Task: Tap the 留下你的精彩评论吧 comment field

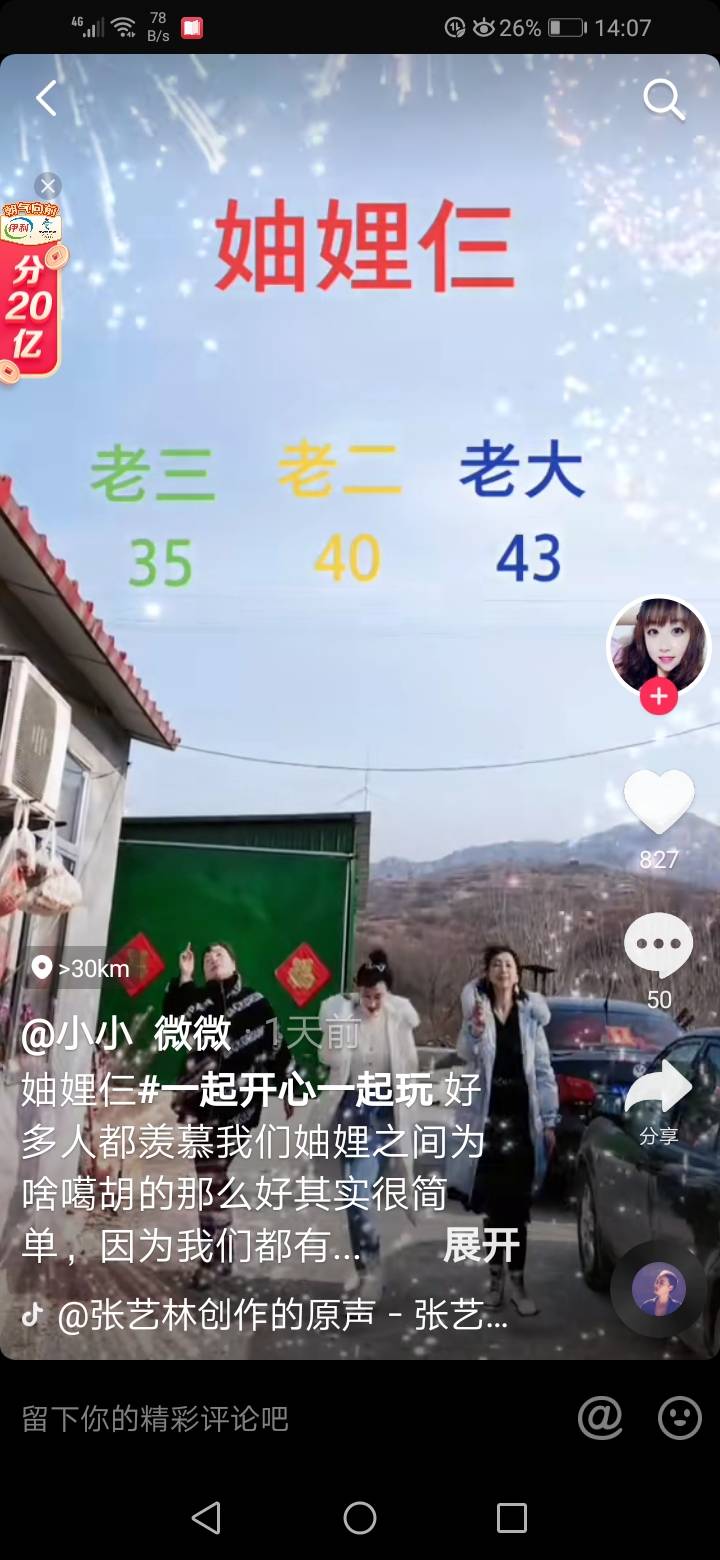Action: (155, 1418)
